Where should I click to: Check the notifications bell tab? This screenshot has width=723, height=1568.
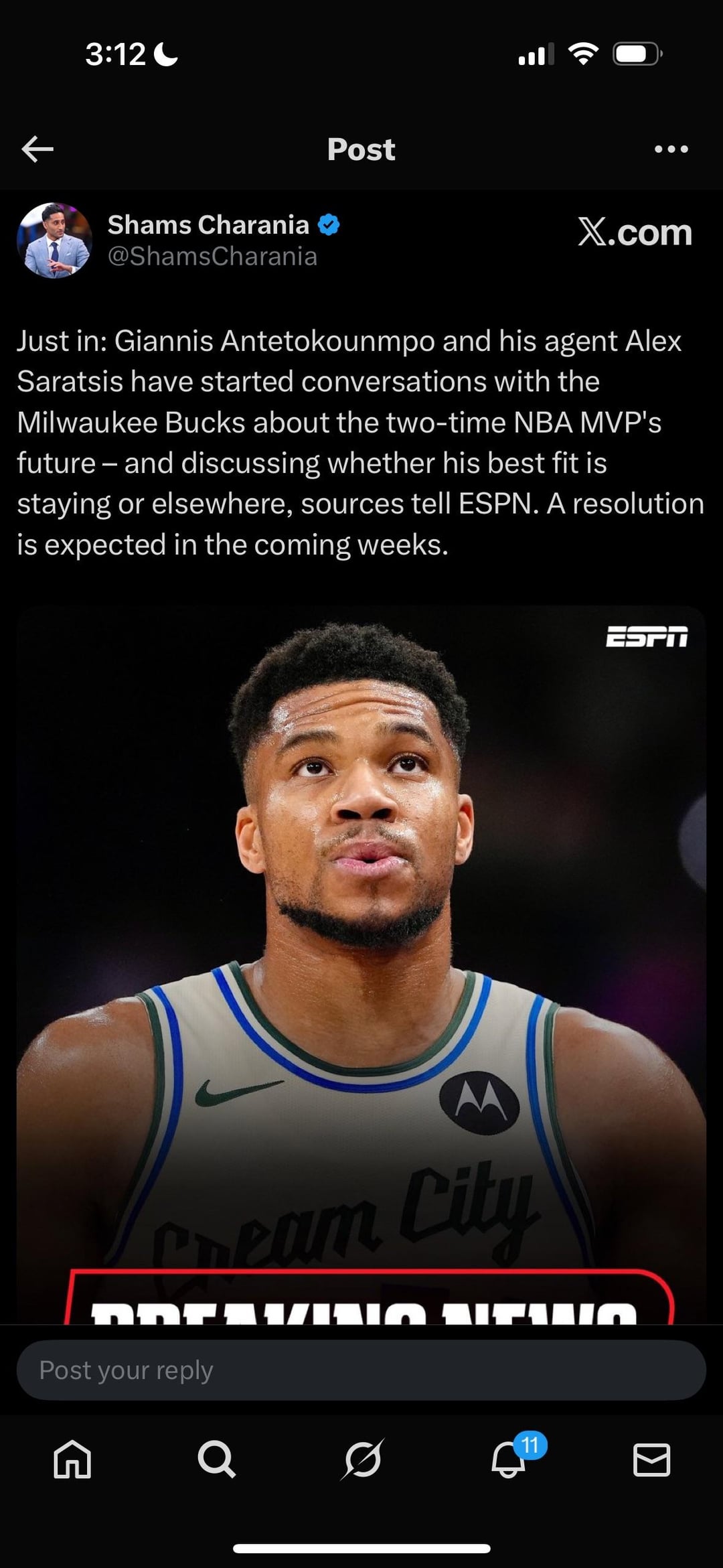pyautogui.click(x=508, y=1459)
